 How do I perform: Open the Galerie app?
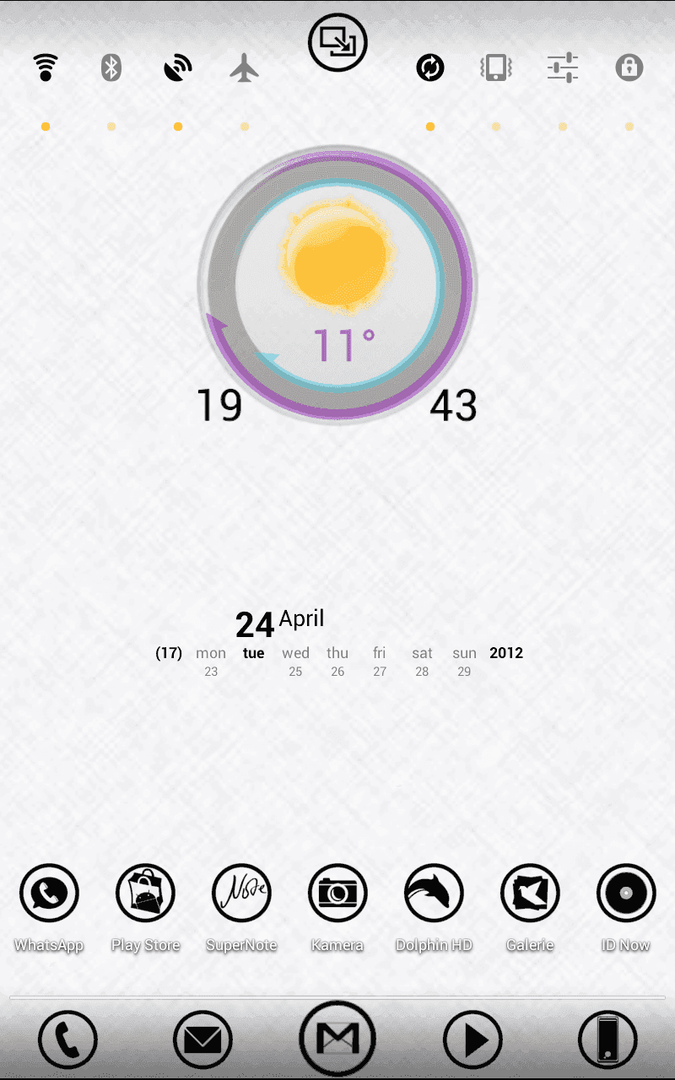pos(530,893)
